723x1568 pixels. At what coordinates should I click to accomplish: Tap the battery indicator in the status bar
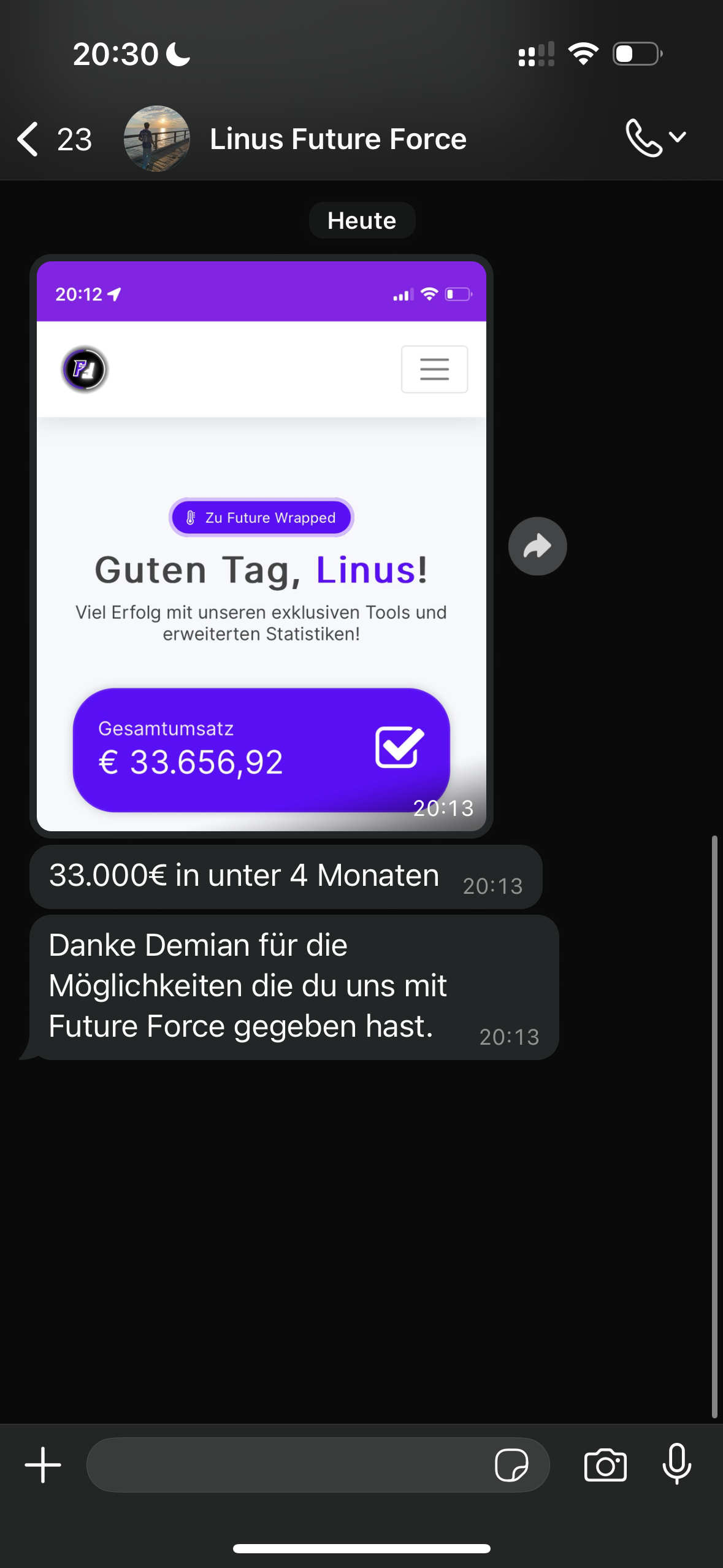pyautogui.click(x=638, y=54)
